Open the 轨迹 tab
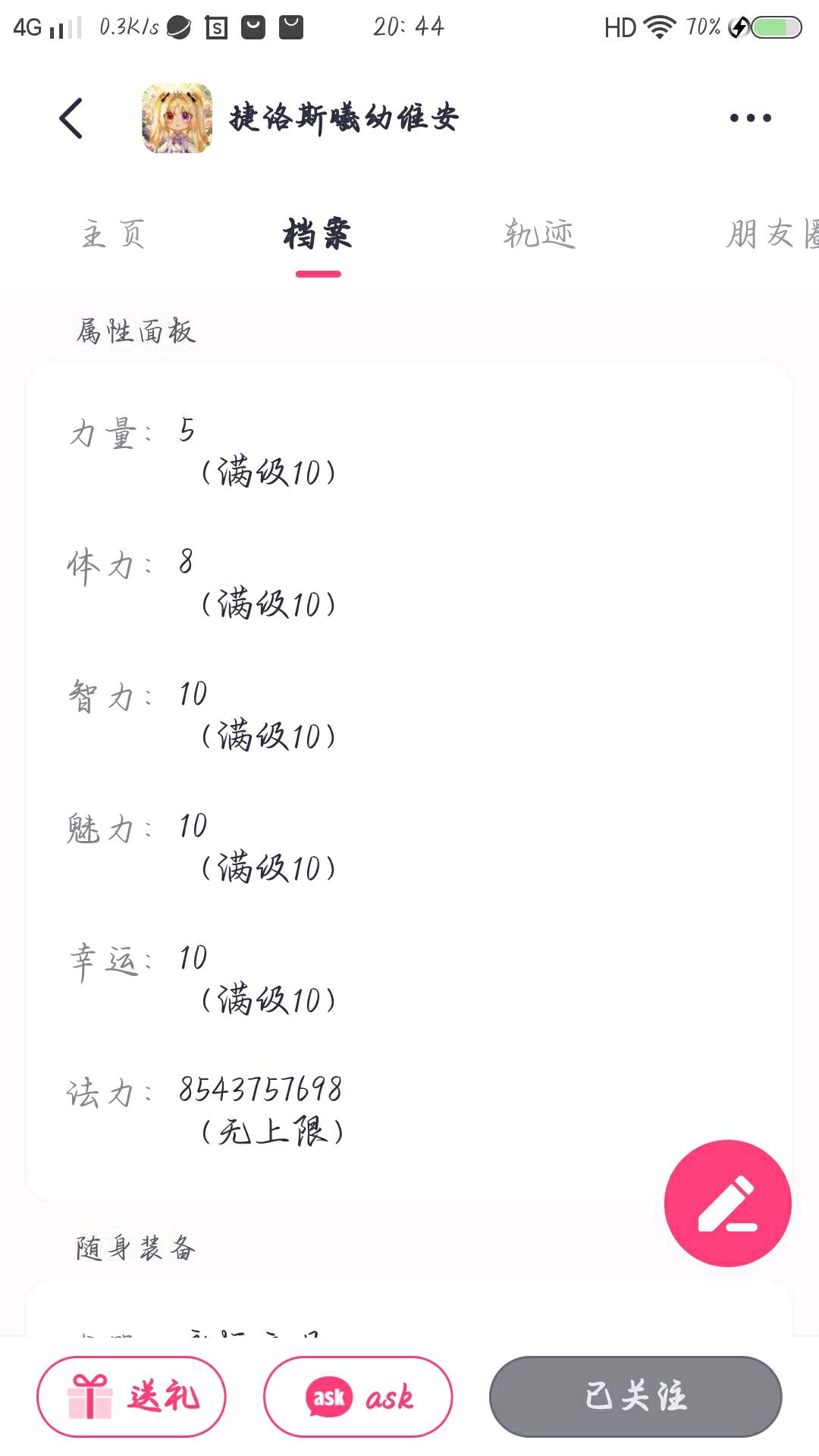This screenshot has height=1456, width=819. [539, 234]
